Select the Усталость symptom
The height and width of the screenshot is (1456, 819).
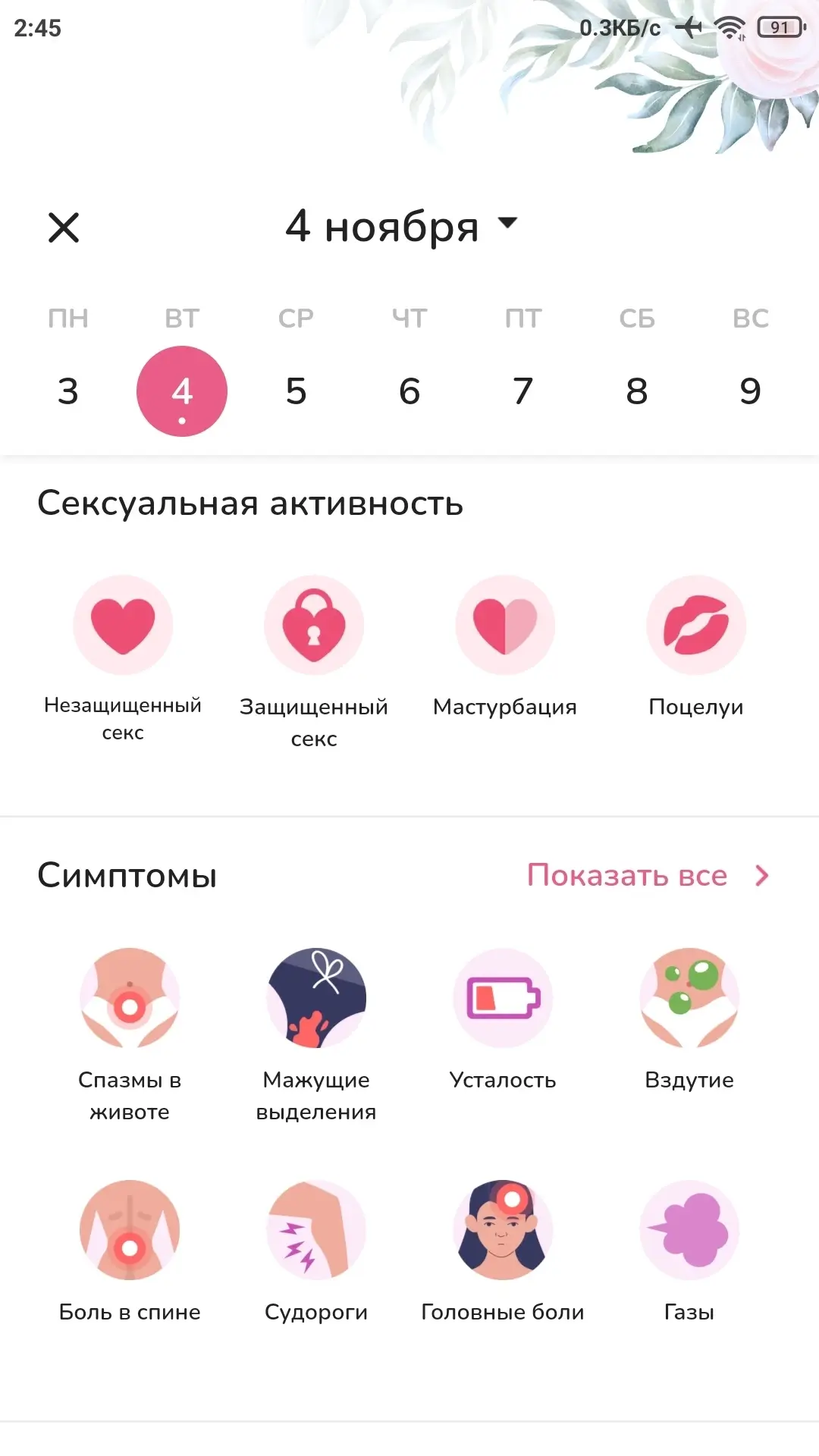503,998
